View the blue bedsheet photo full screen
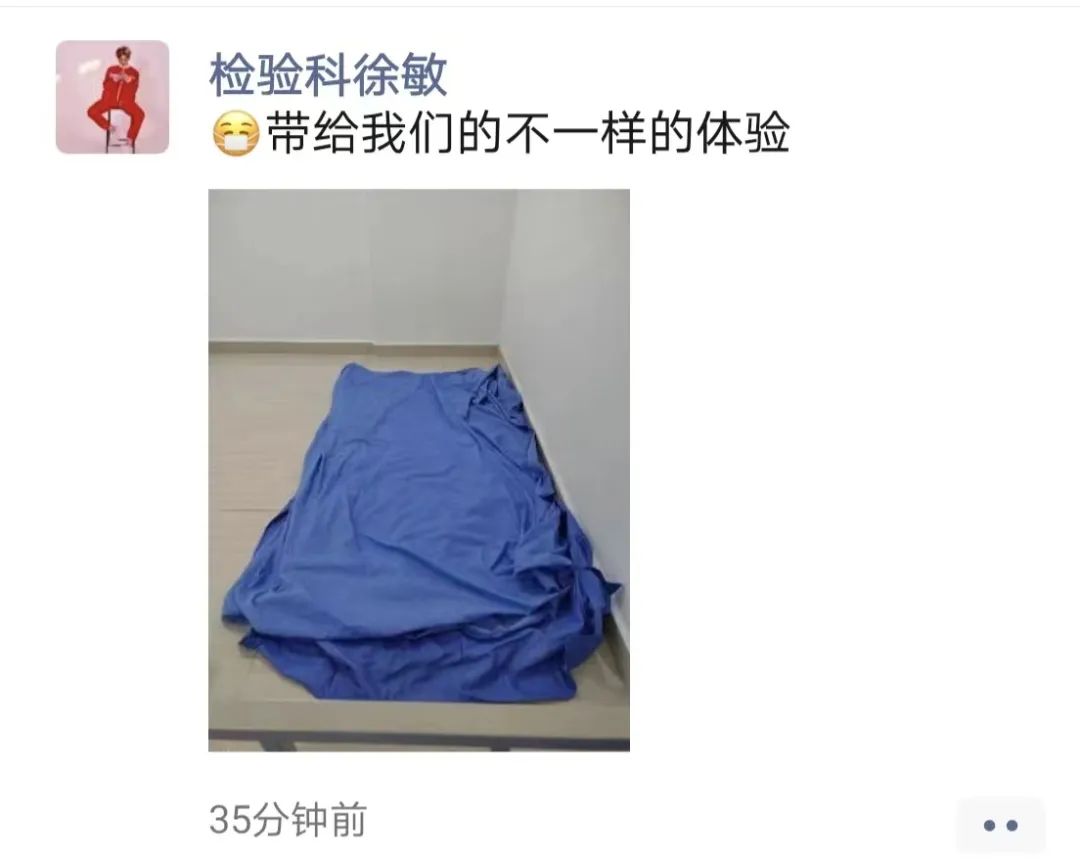Screen dimensions: 1080x860 418,470
